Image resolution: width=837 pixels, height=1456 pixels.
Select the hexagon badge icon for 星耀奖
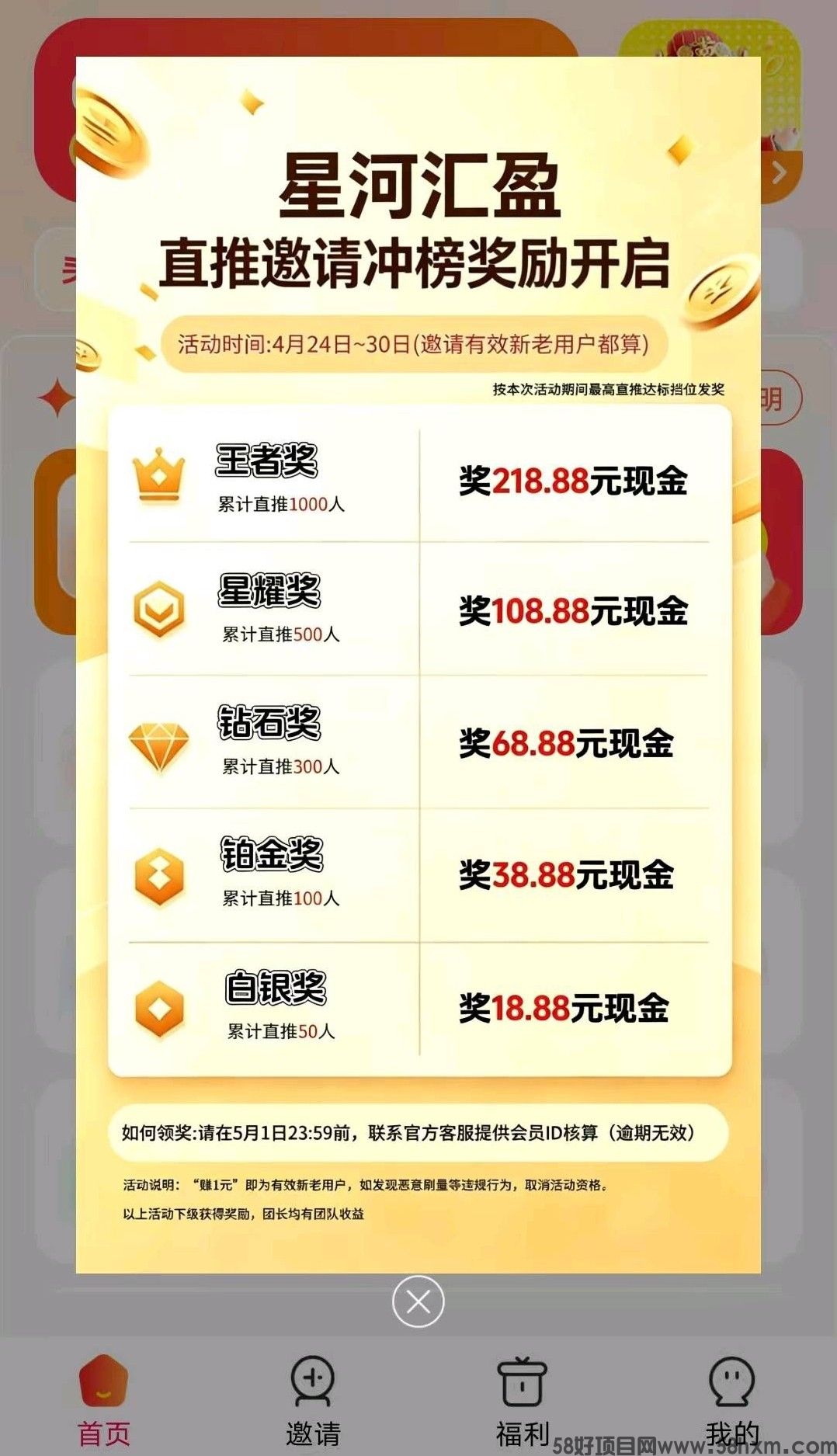coord(158,610)
